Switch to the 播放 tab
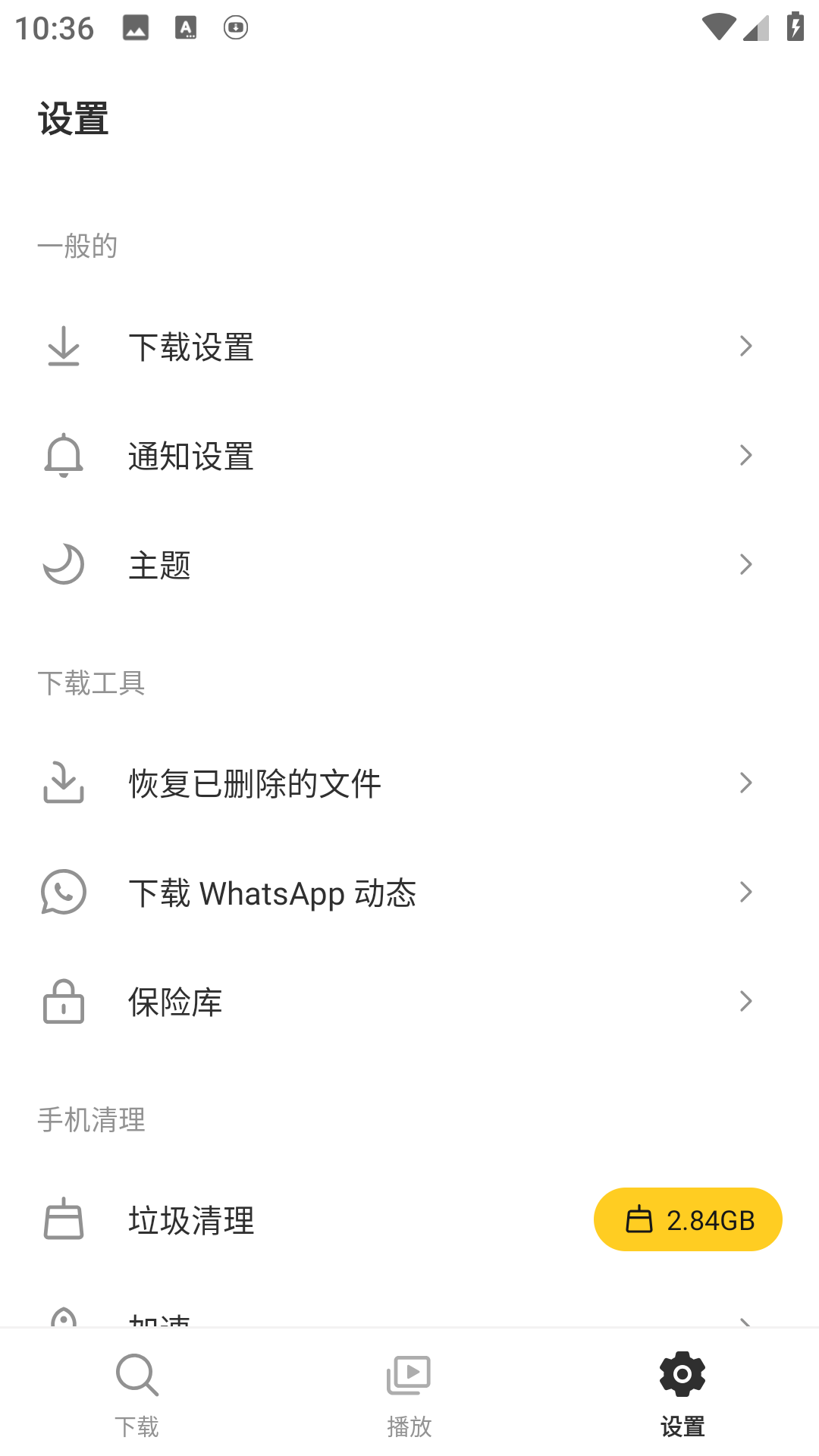 409,1395
